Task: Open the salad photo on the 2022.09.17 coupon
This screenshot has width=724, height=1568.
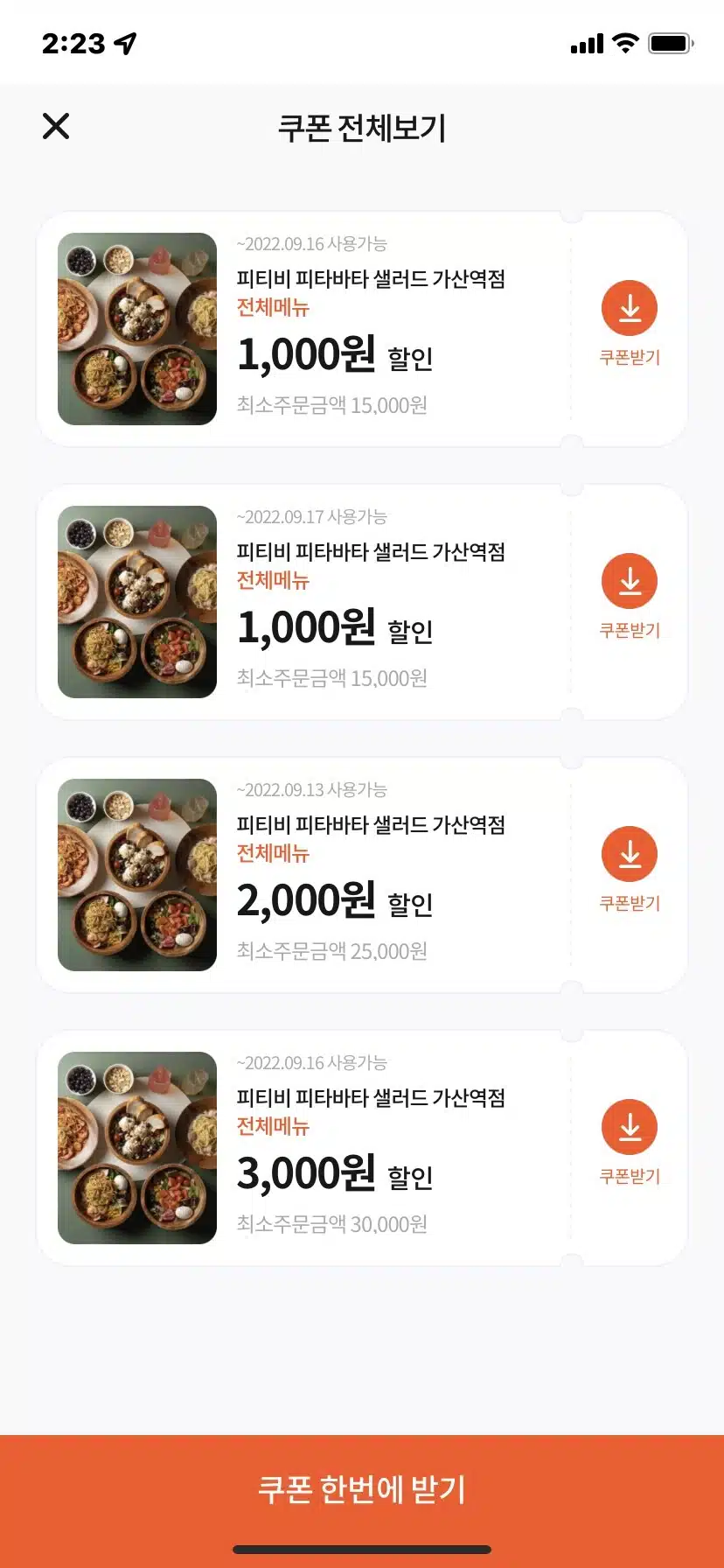Action: 136,602
